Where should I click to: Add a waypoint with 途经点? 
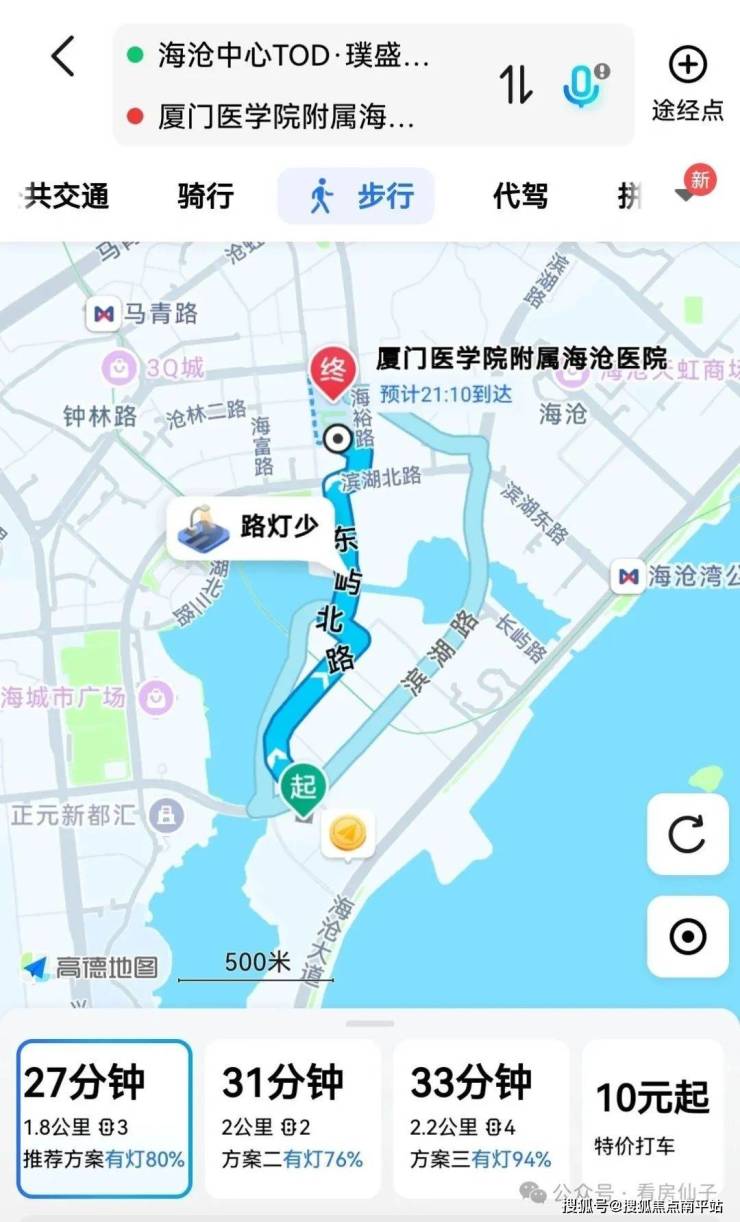688,84
